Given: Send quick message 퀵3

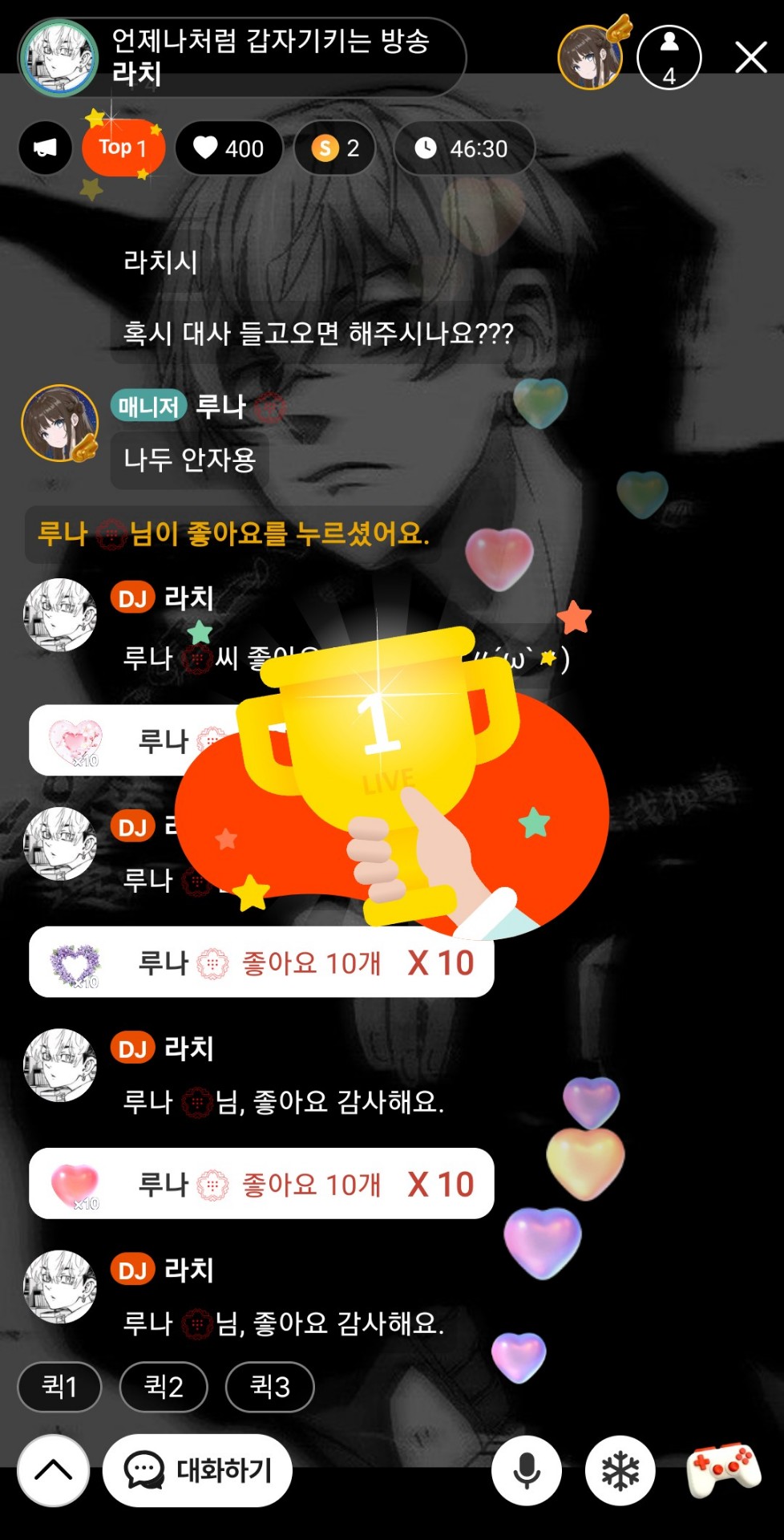Looking at the screenshot, I should click(270, 1386).
